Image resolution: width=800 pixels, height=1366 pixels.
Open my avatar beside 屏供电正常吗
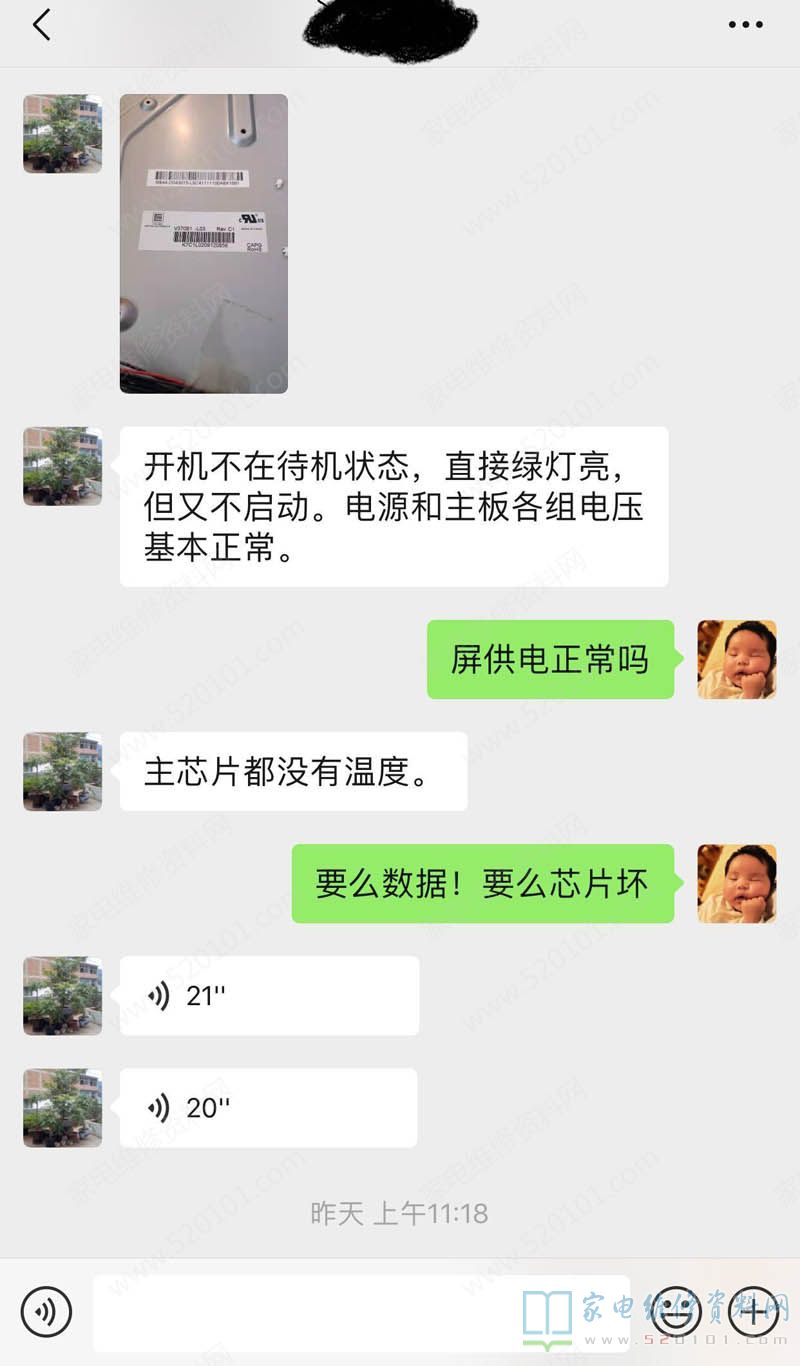pyautogui.click(x=737, y=659)
